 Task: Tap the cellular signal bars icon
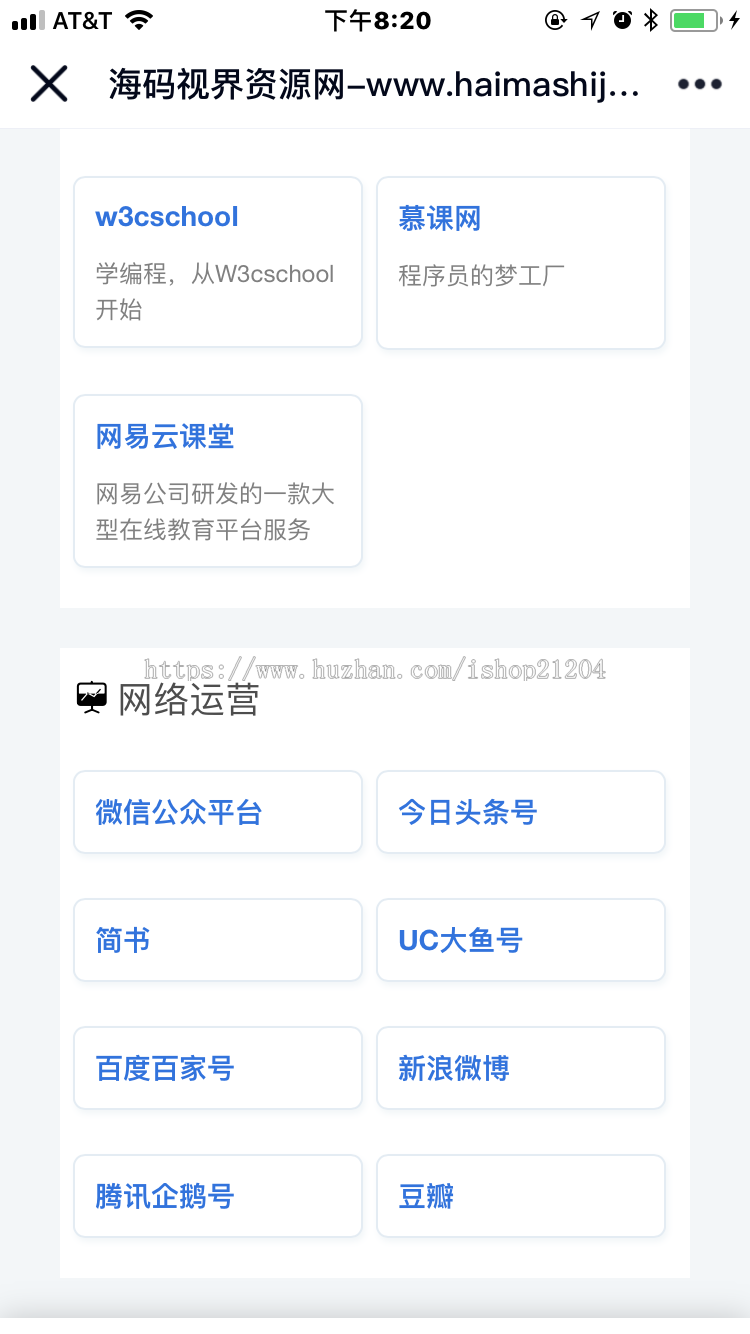point(26,18)
